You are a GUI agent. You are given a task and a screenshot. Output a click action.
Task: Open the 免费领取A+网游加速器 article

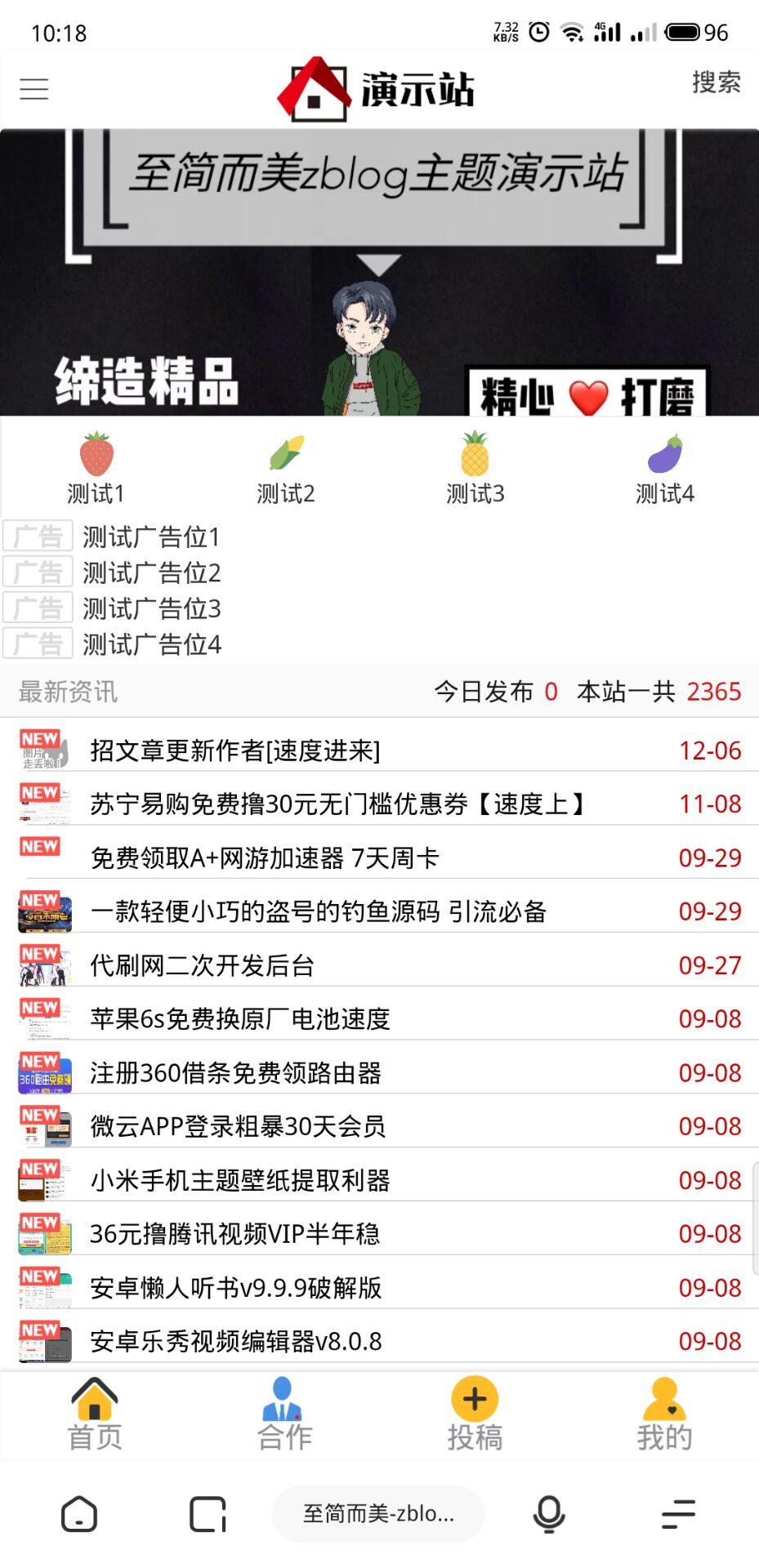263,858
